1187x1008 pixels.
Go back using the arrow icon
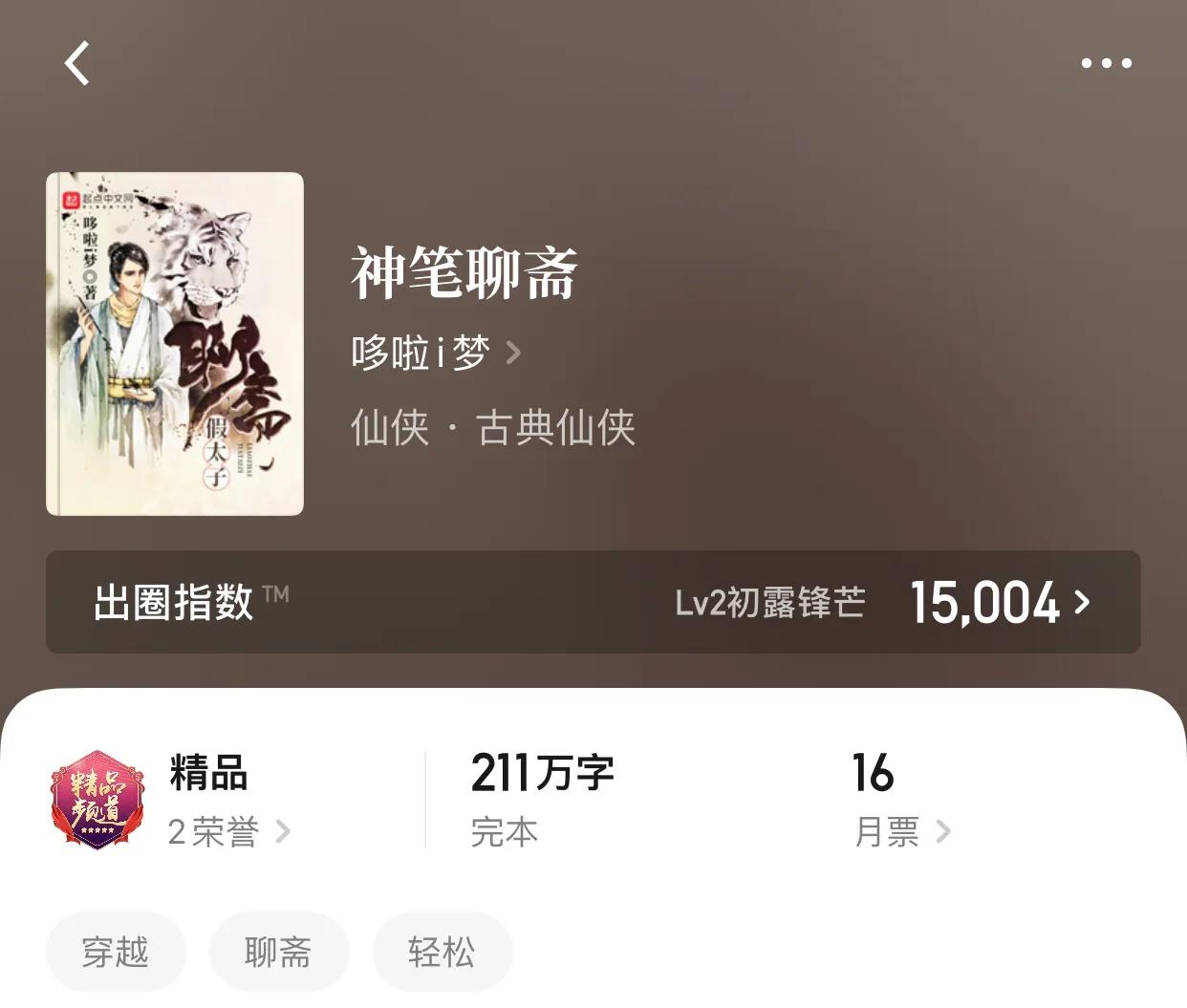[x=77, y=63]
